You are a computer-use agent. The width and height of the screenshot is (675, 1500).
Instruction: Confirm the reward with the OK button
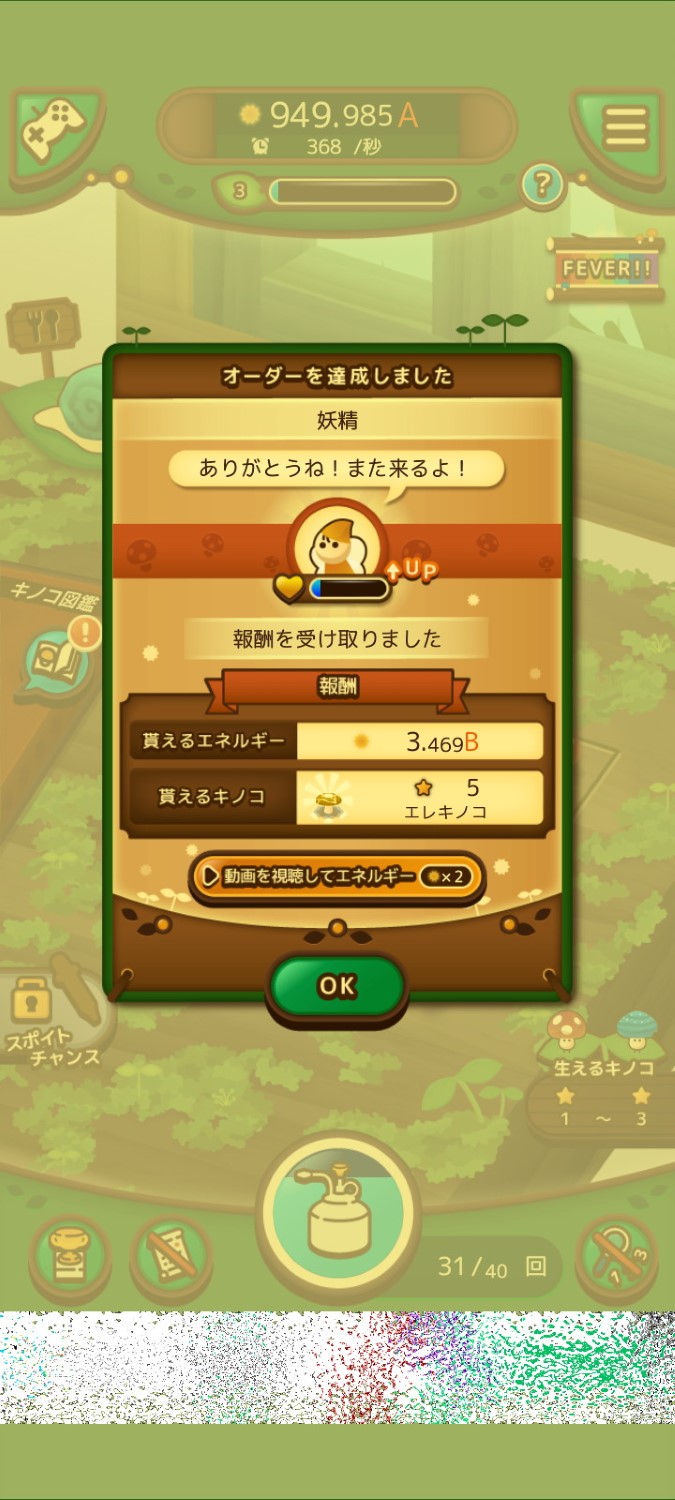pyautogui.click(x=337, y=986)
